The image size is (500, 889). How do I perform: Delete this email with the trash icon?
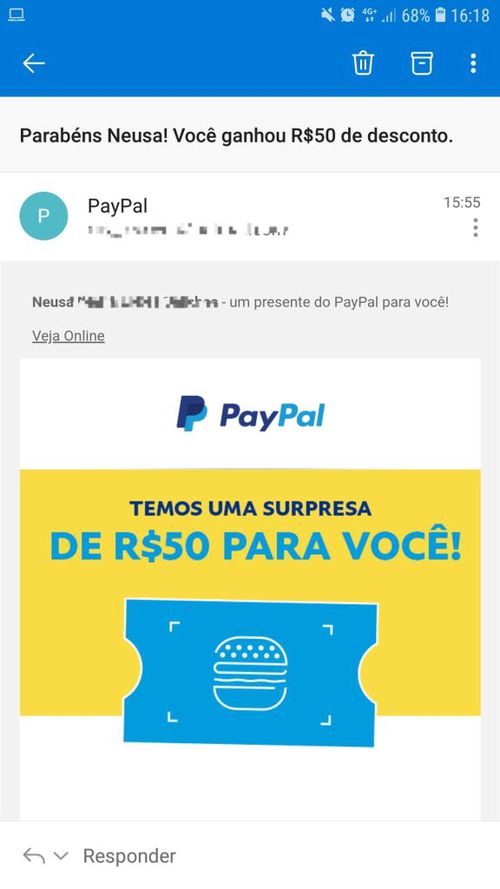(x=363, y=63)
